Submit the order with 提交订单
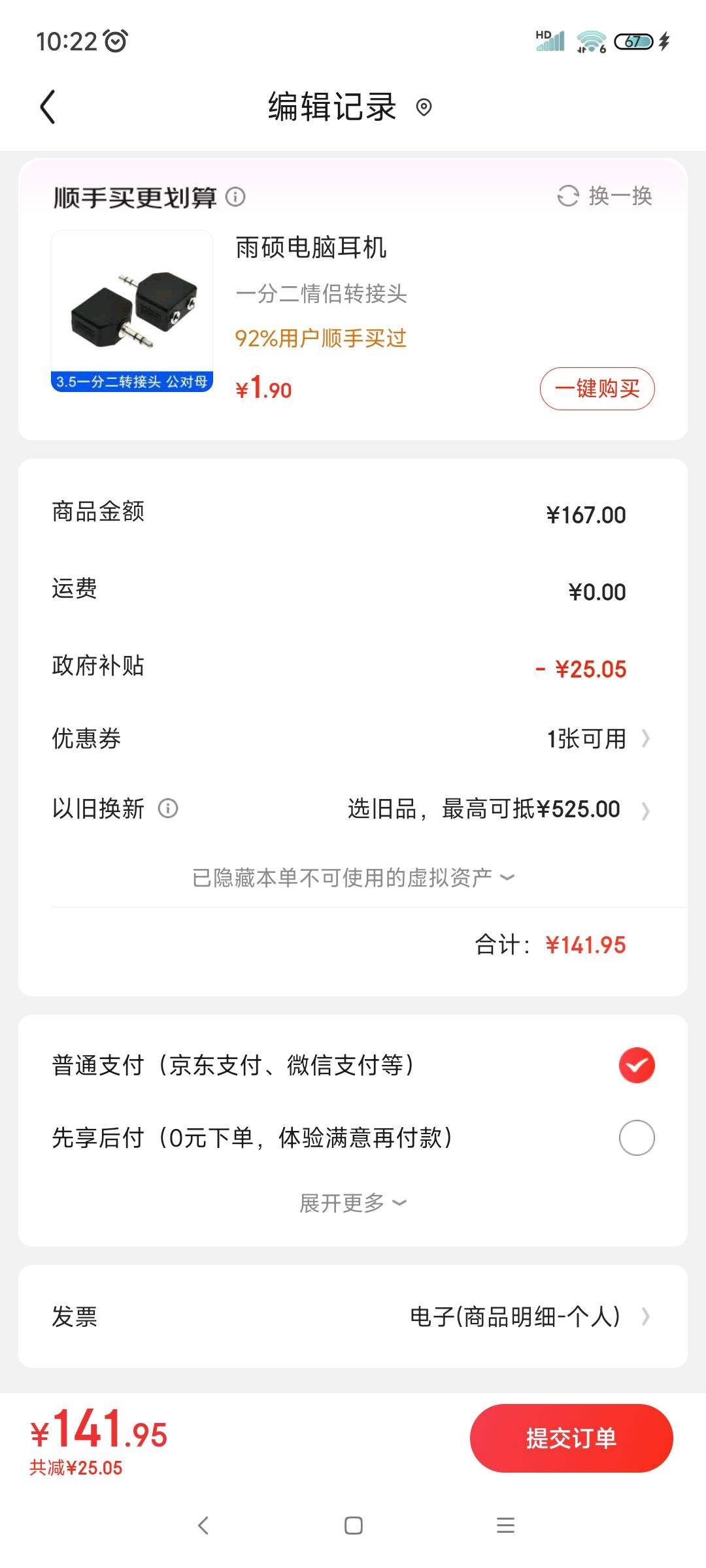Viewport: 706px width, 1568px height. pos(571,1438)
